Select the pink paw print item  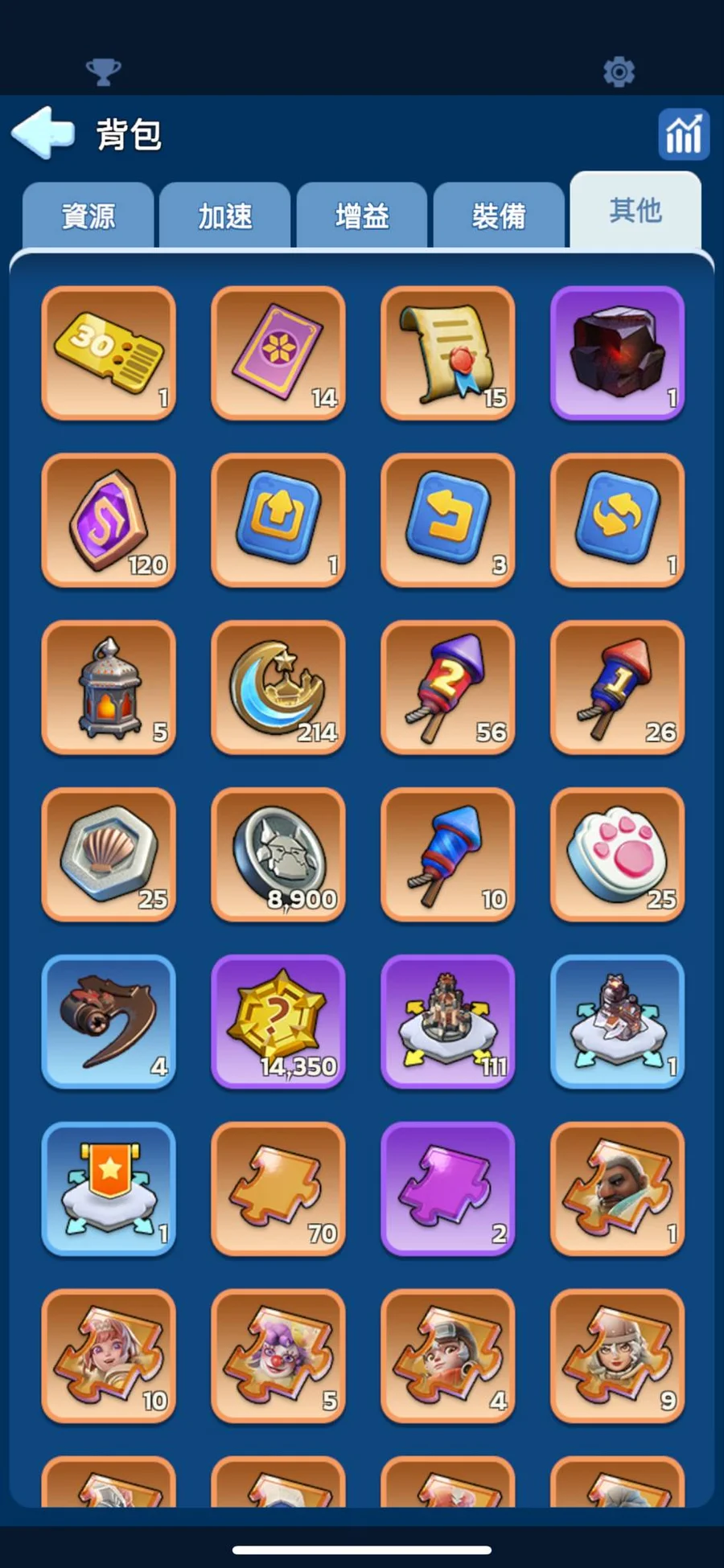pos(617,855)
